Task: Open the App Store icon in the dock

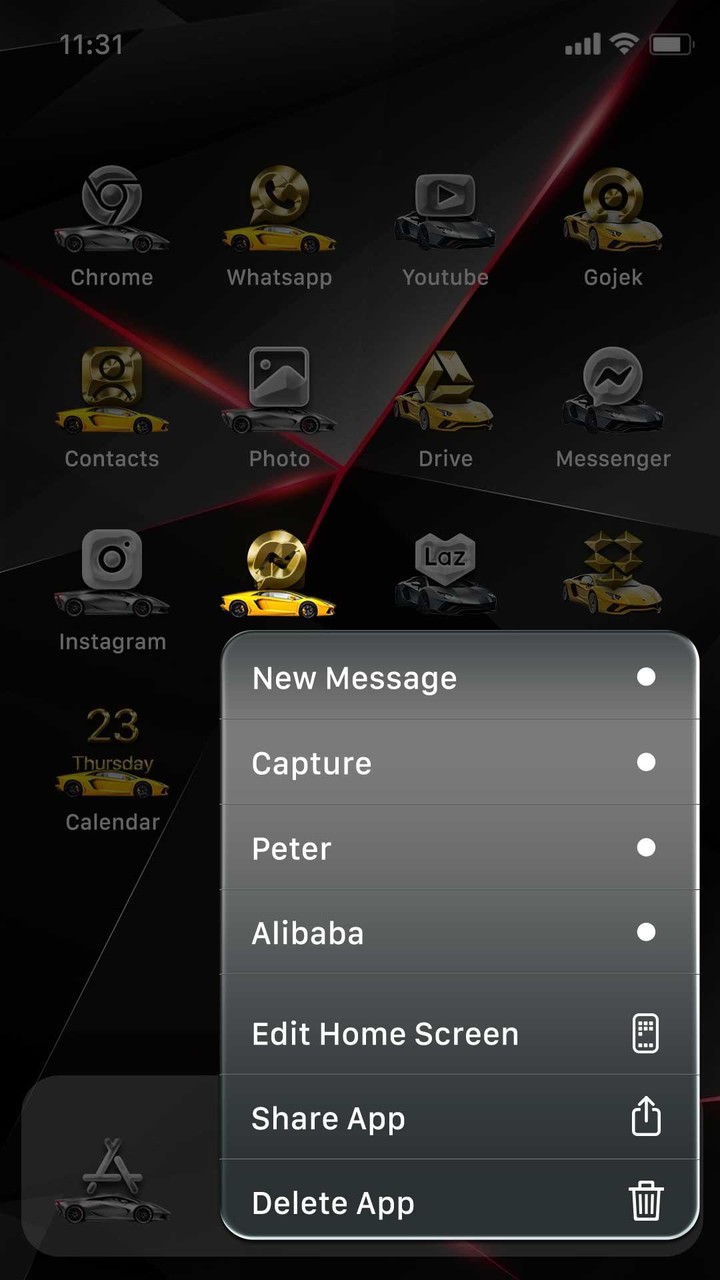Action: 112,1180
